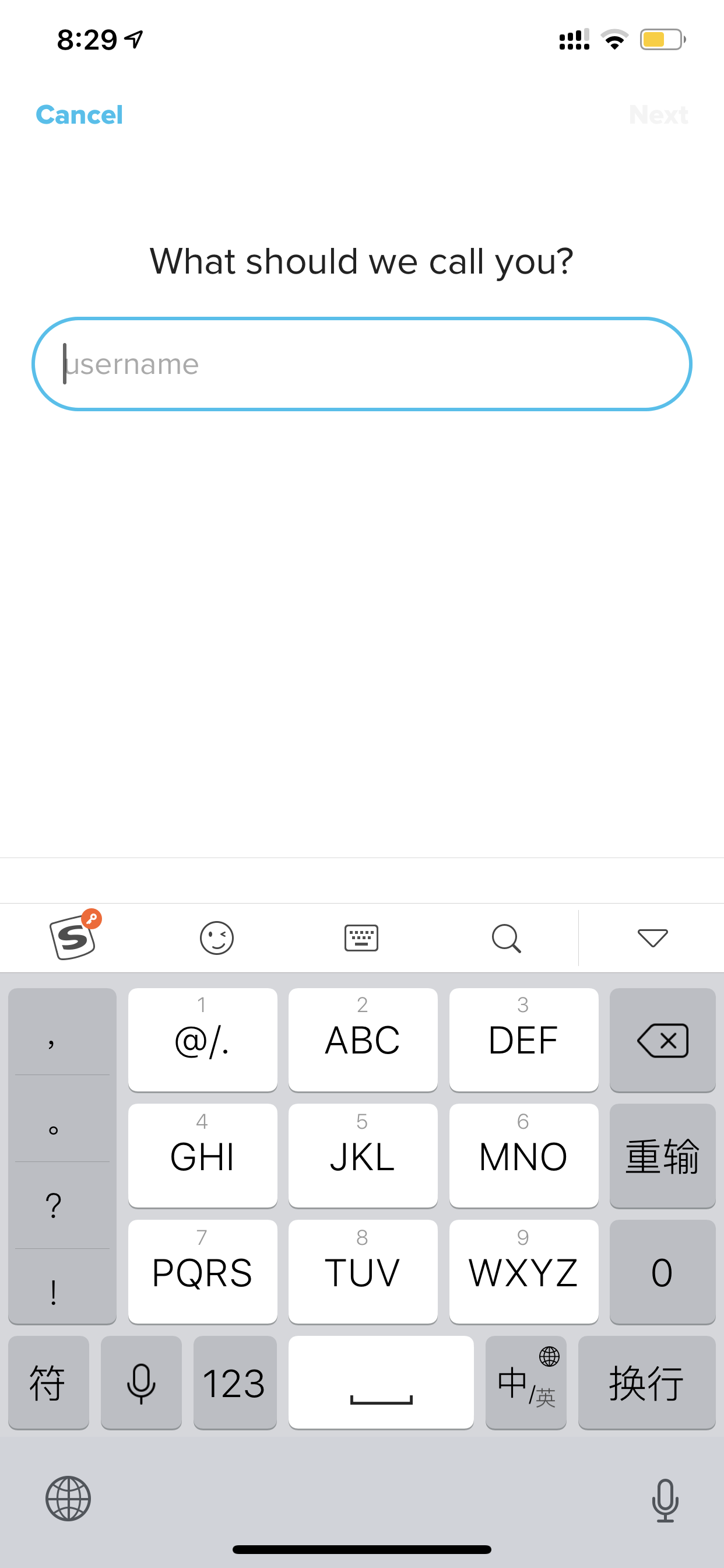
Task: Open the 符 symbols keyboard
Action: 48,1382
